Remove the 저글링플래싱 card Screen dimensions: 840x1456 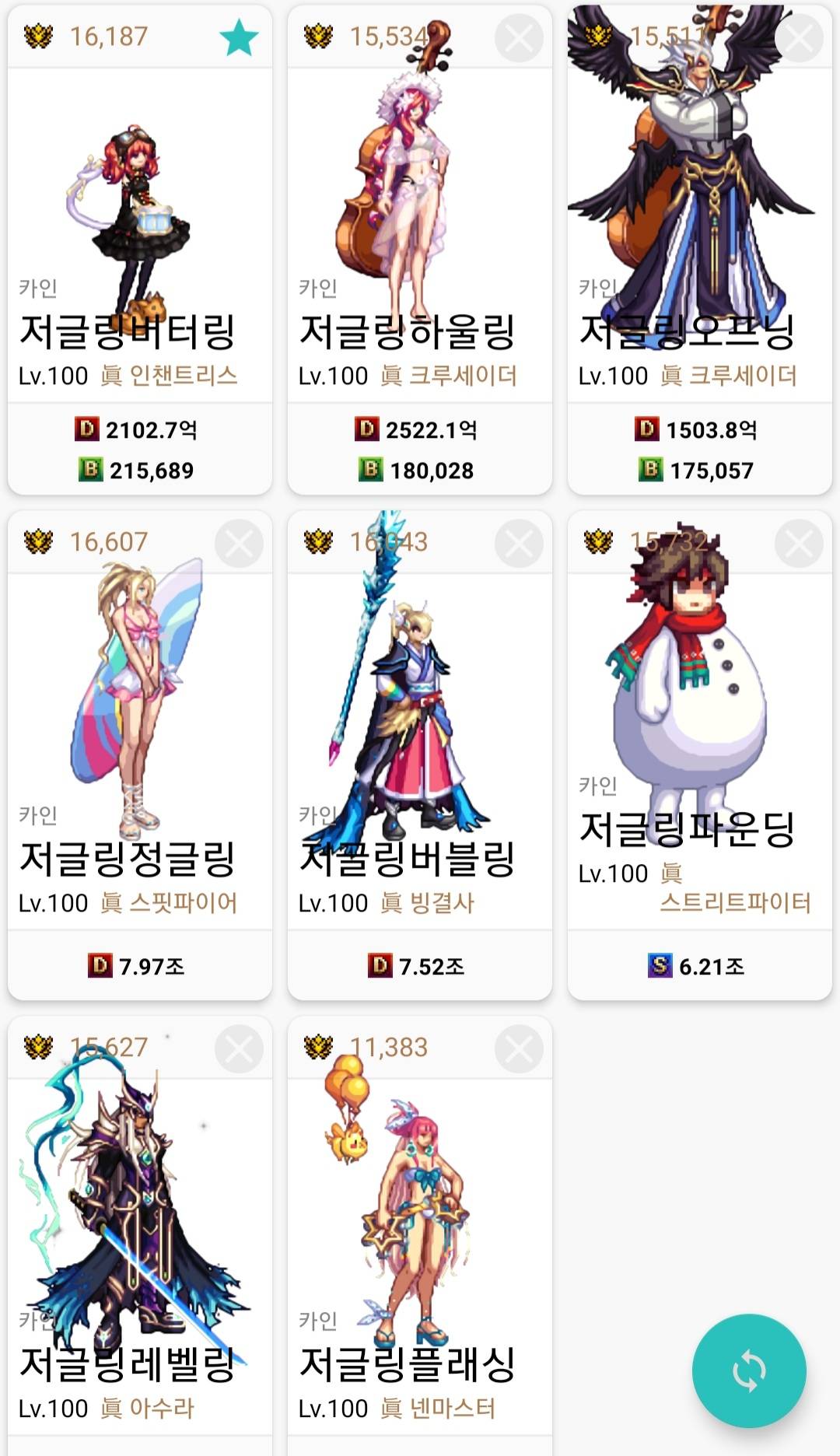519,1048
